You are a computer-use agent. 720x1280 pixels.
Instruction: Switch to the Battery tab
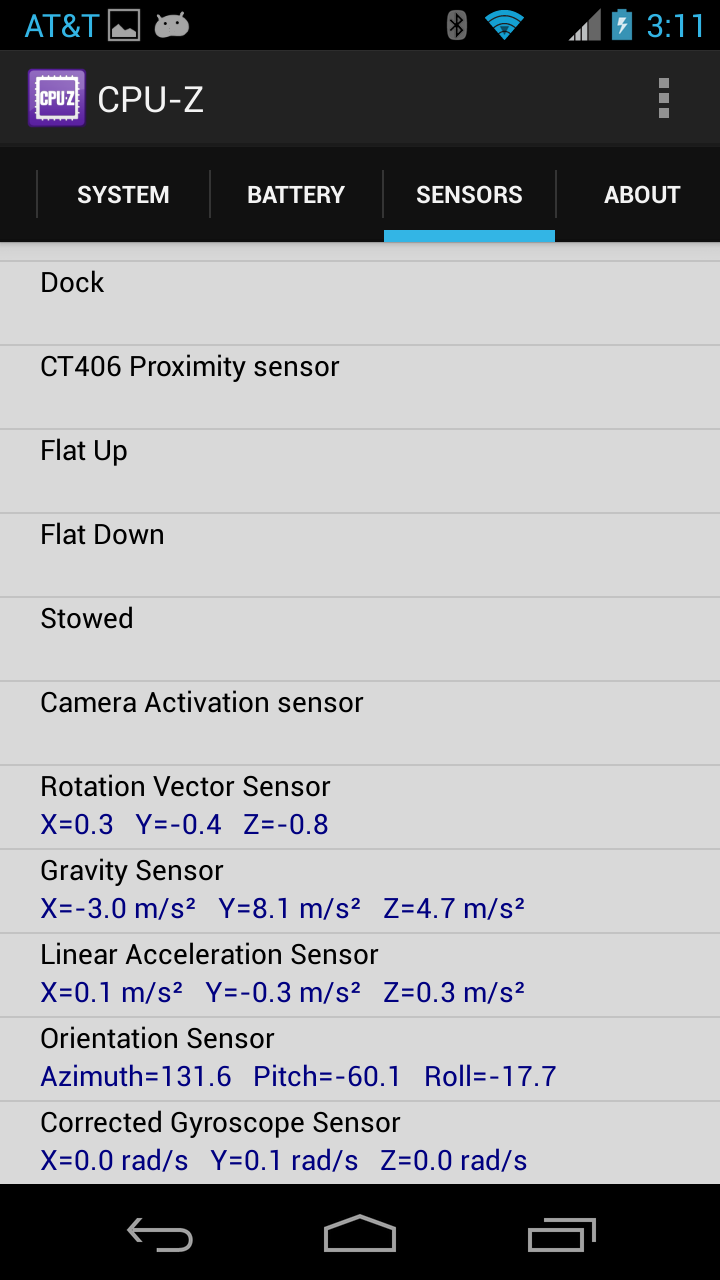click(x=296, y=195)
